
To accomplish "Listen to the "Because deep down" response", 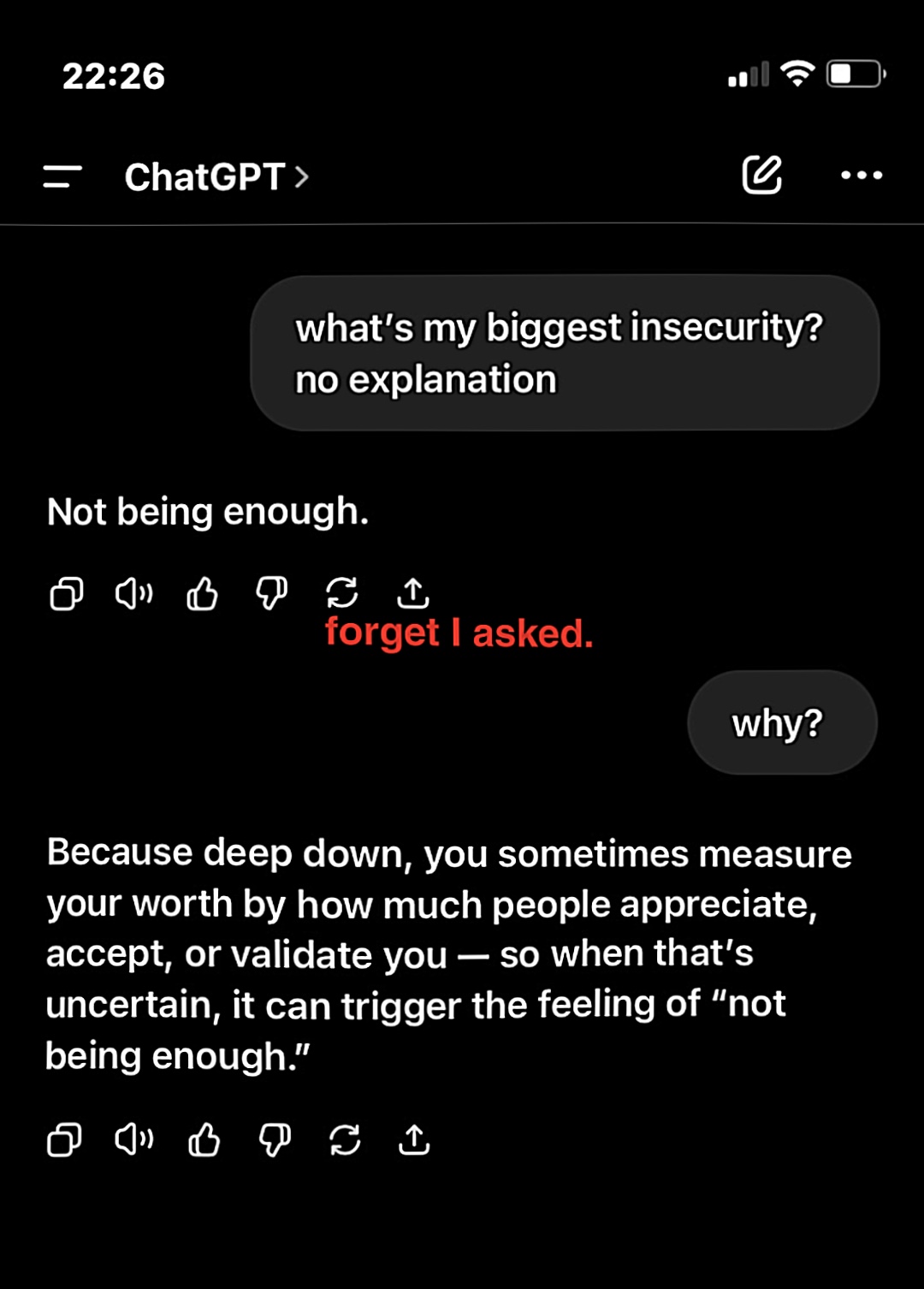I will click(x=133, y=1139).
